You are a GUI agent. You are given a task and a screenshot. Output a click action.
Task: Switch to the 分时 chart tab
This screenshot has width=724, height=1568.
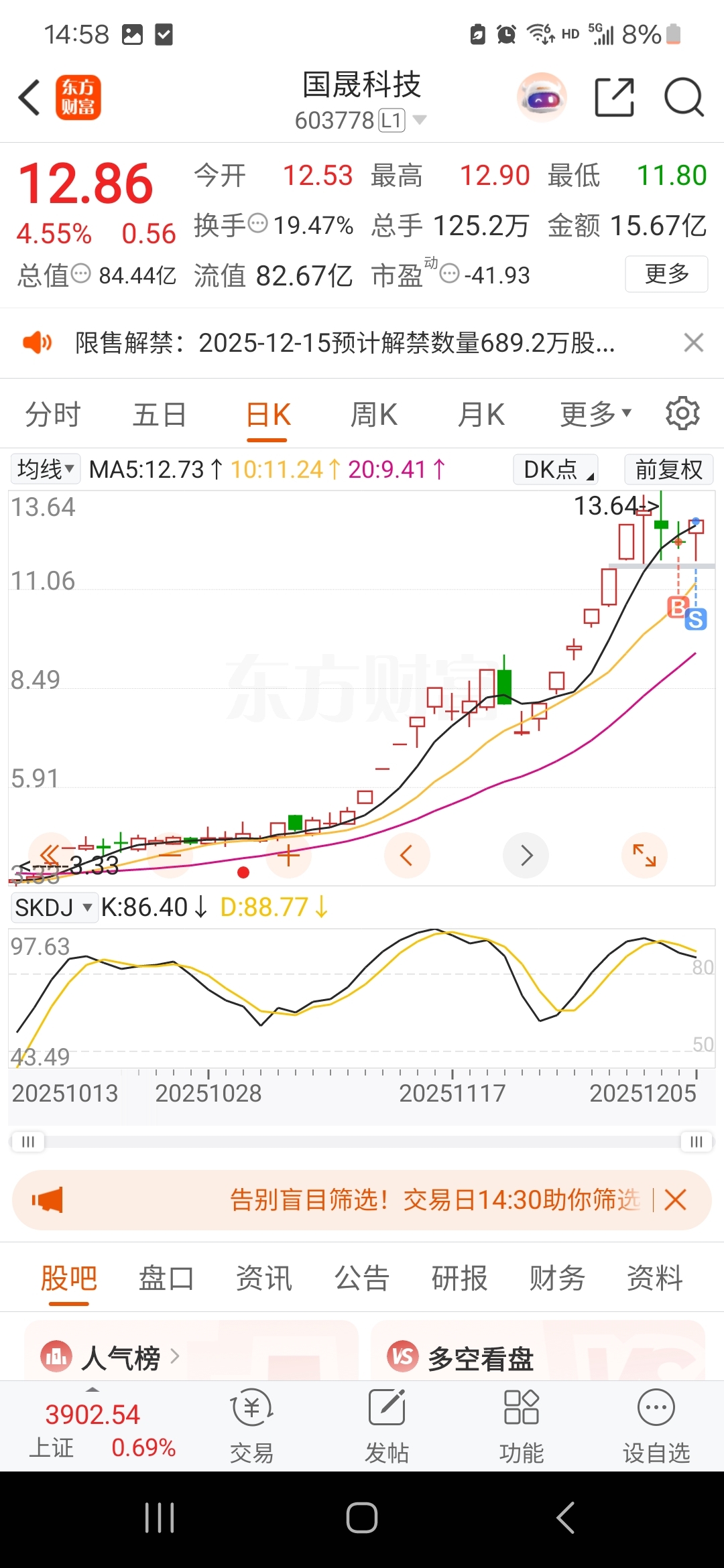click(53, 415)
